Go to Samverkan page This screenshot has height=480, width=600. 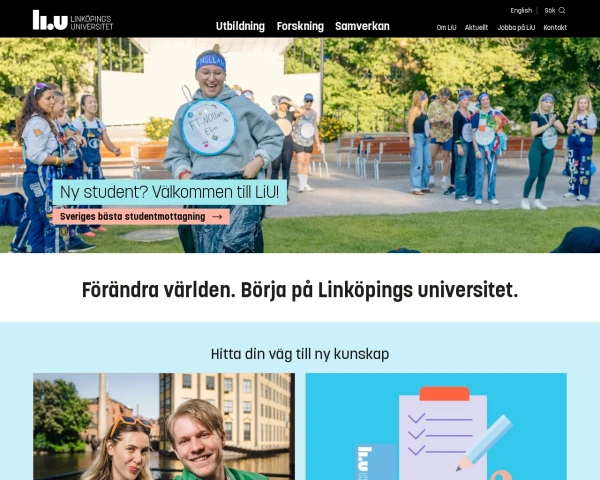(x=362, y=26)
